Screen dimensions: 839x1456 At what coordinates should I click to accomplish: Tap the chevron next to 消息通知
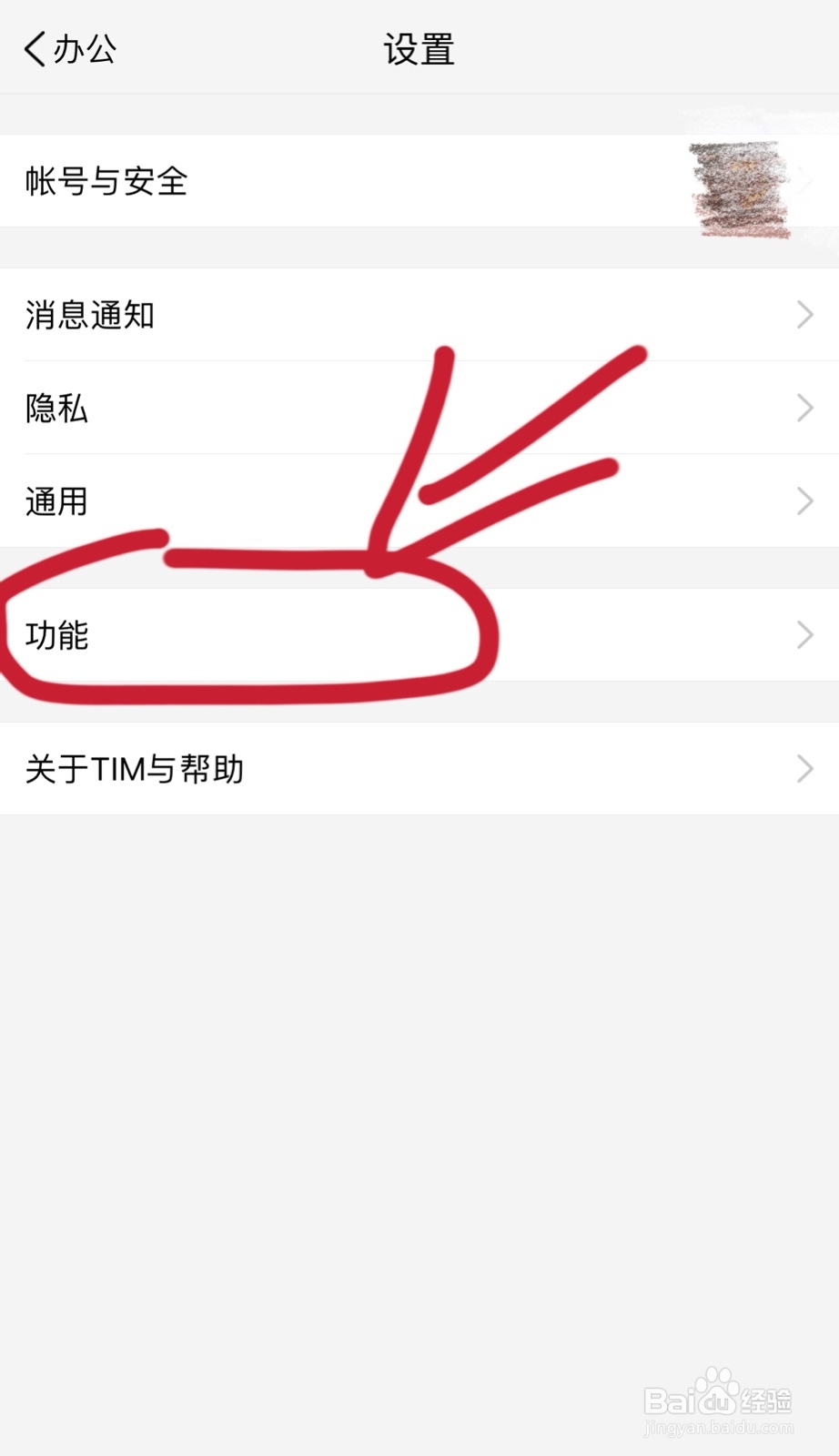(x=804, y=315)
